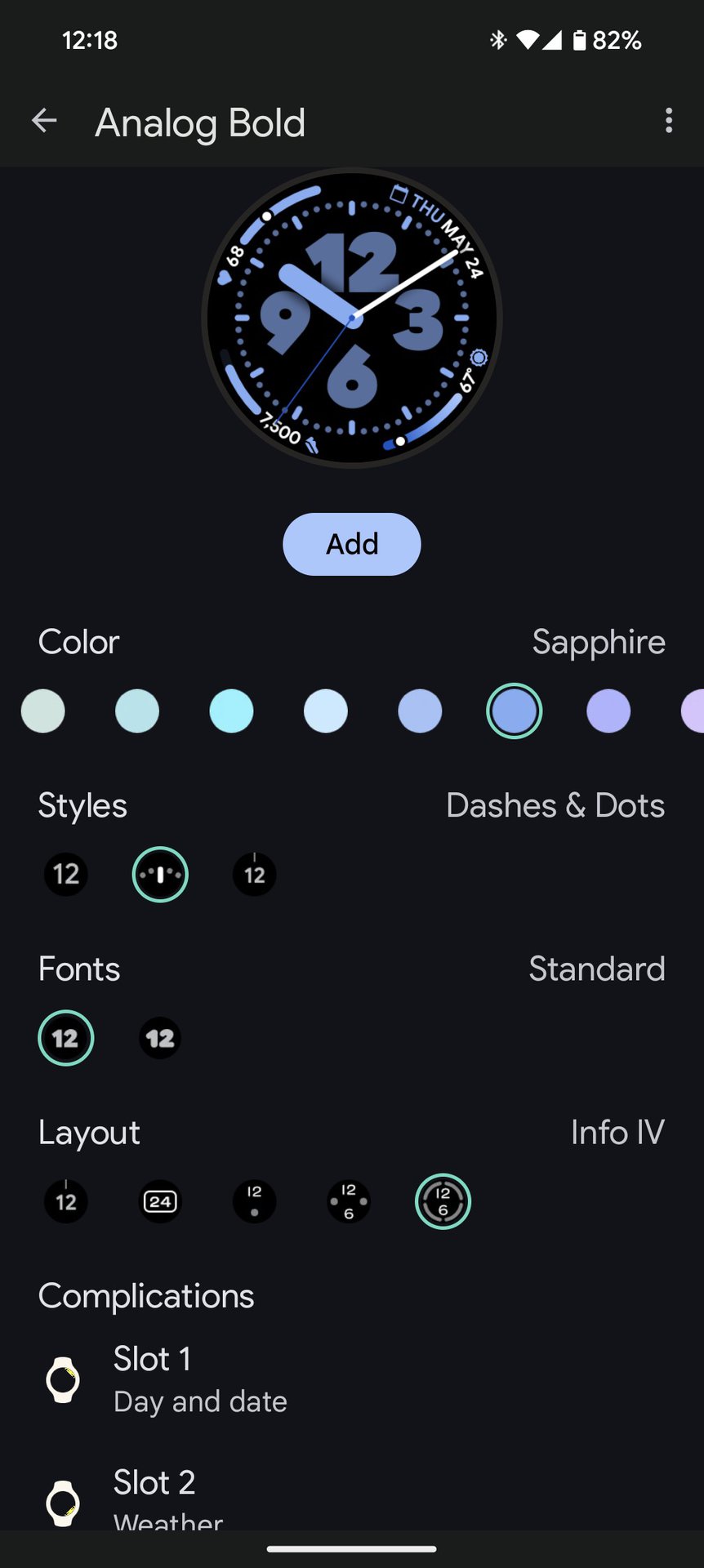Select the layout with 12, 6 and side dots
Image resolution: width=704 pixels, height=1568 pixels.
click(349, 1201)
